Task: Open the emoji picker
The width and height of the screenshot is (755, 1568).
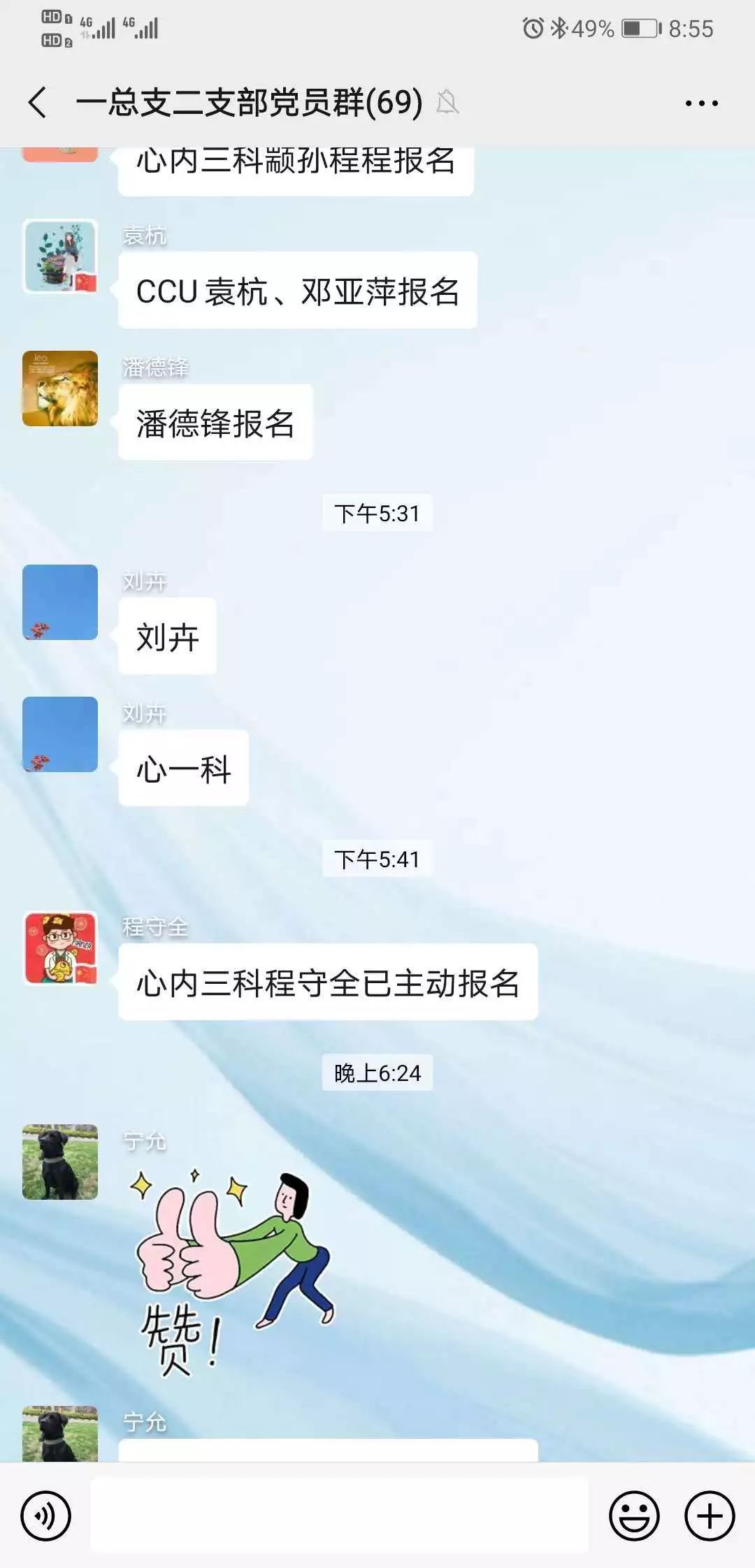Action: pyautogui.click(x=634, y=1516)
